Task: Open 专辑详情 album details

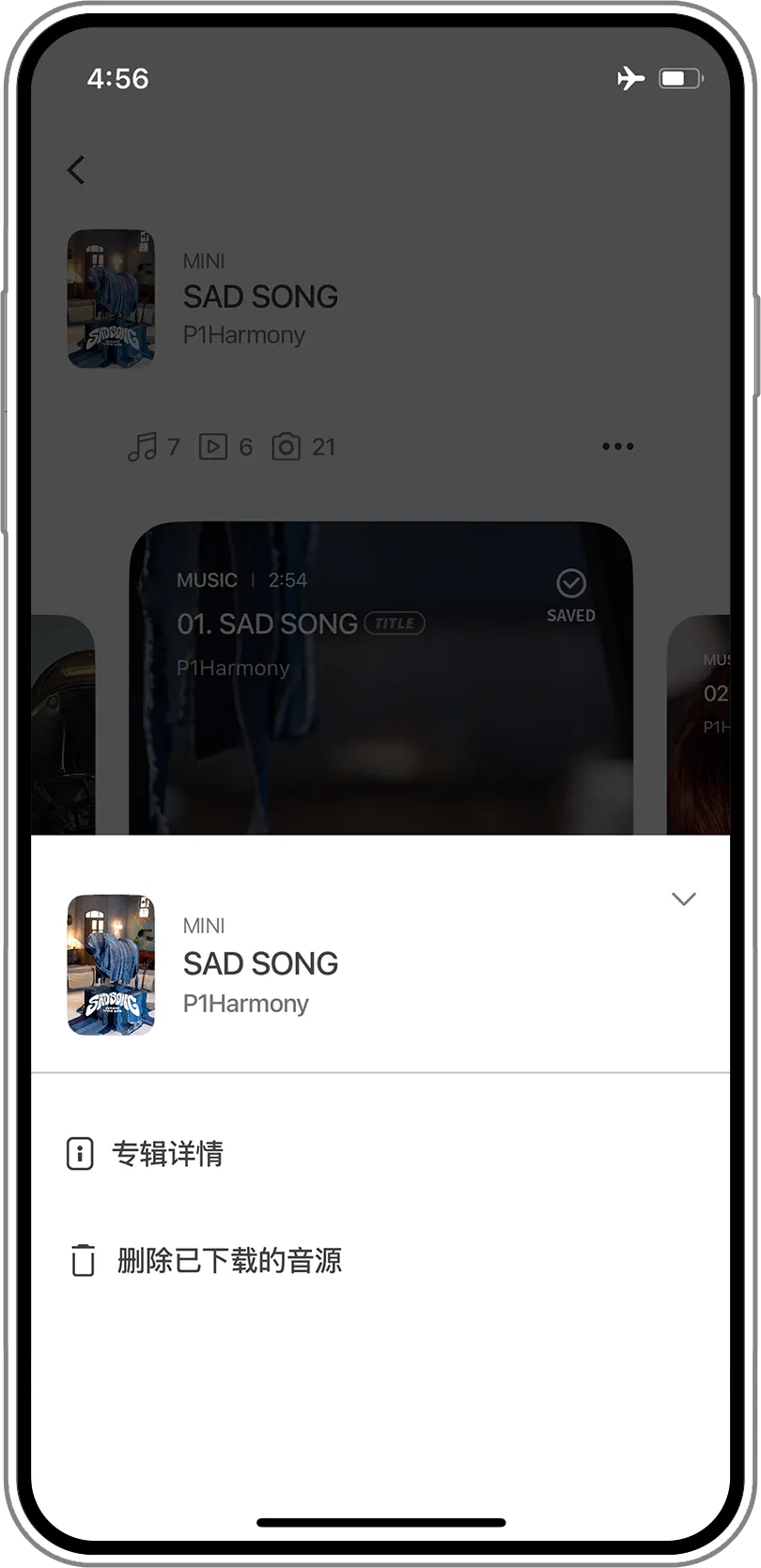Action: pos(167,1153)
